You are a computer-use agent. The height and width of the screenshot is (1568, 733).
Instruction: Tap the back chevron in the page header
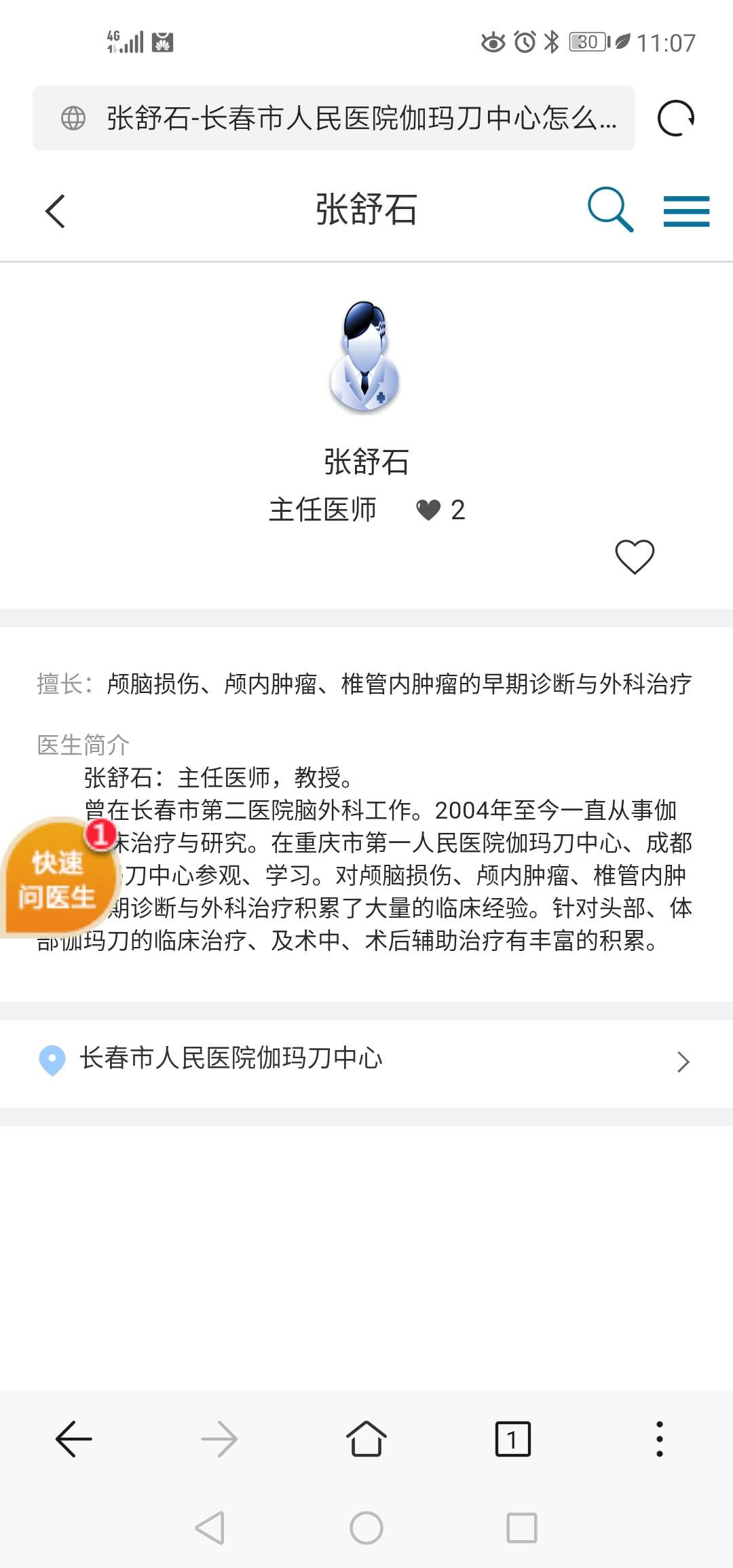pyautogui.click(x=56, y=210)
